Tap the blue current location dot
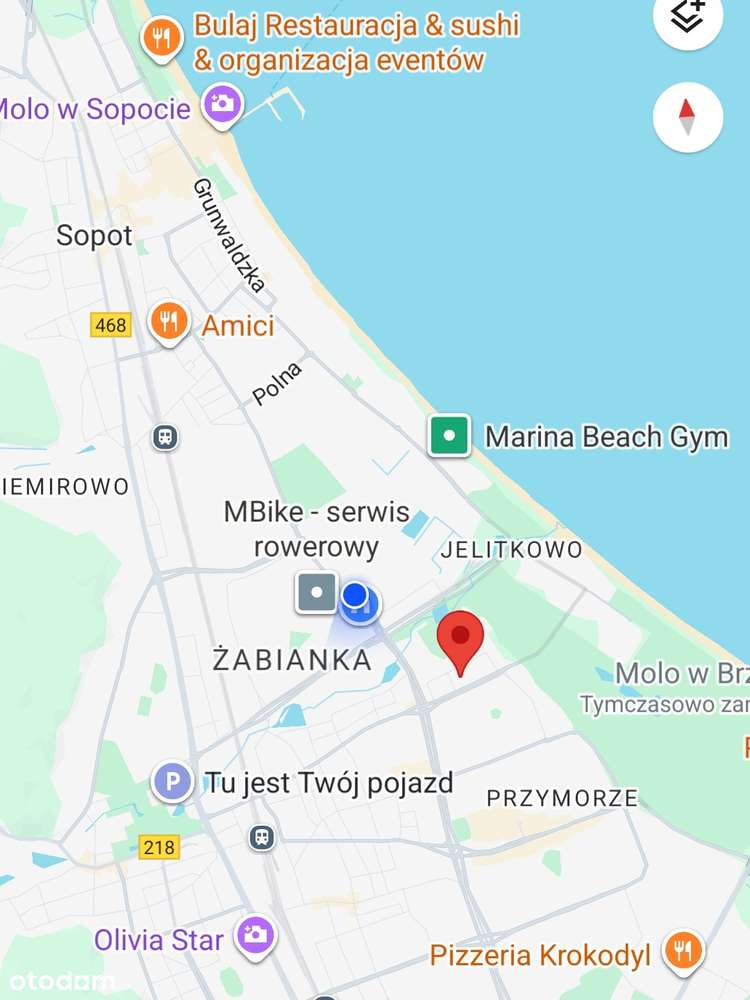 coord(355,597)
